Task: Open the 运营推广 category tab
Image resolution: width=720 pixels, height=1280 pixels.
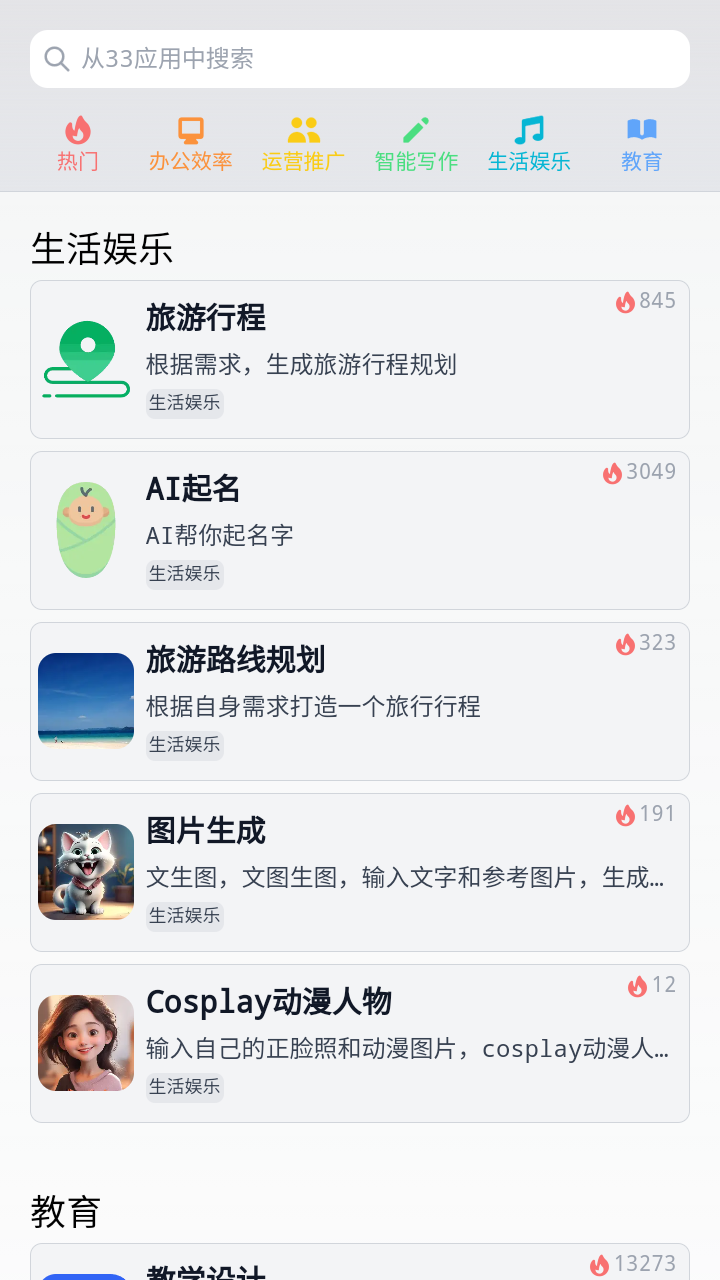Action: [x=303, y=145]
